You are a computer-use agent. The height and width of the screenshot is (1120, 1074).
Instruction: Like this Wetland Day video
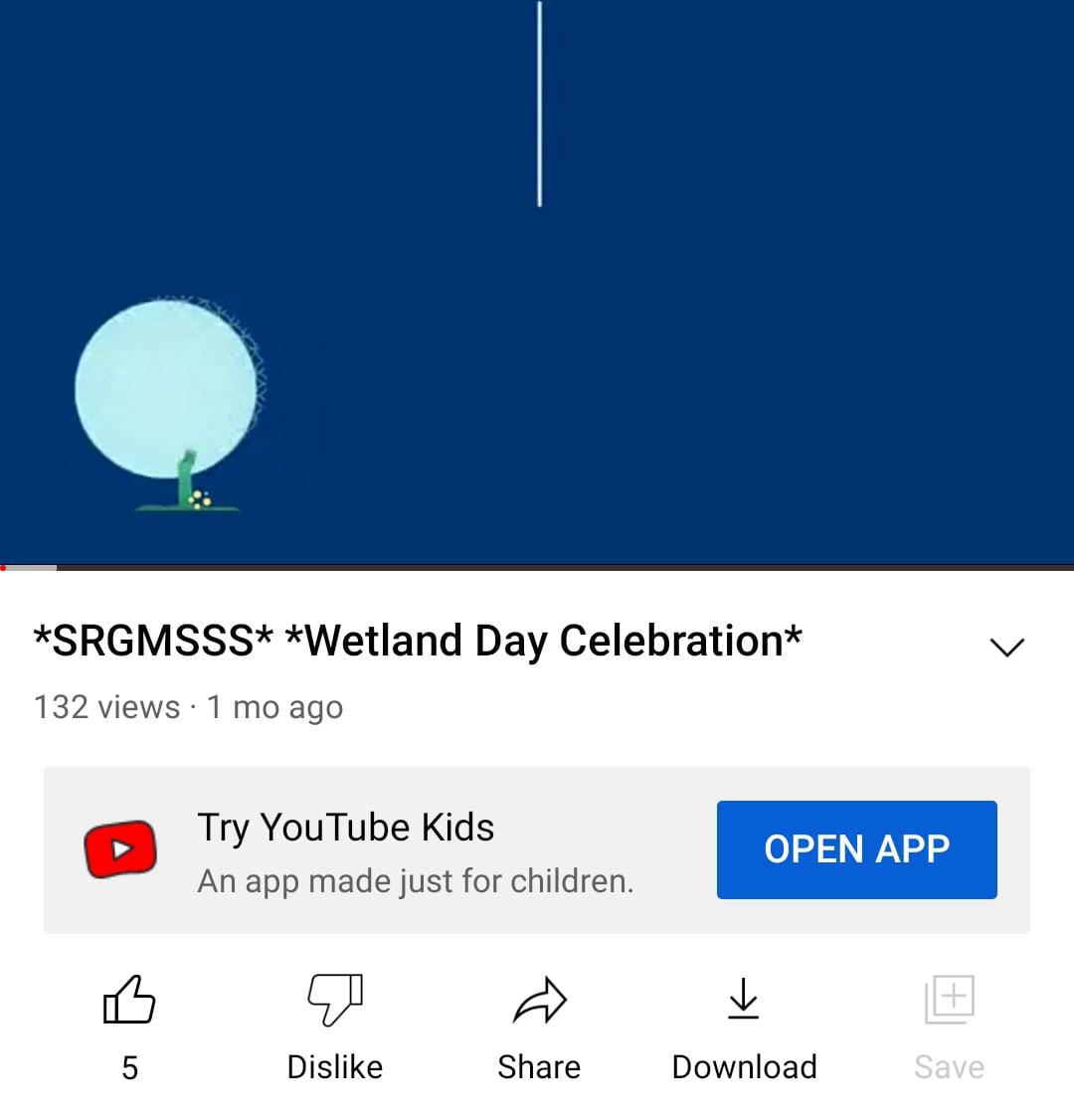pos(129,1002)
